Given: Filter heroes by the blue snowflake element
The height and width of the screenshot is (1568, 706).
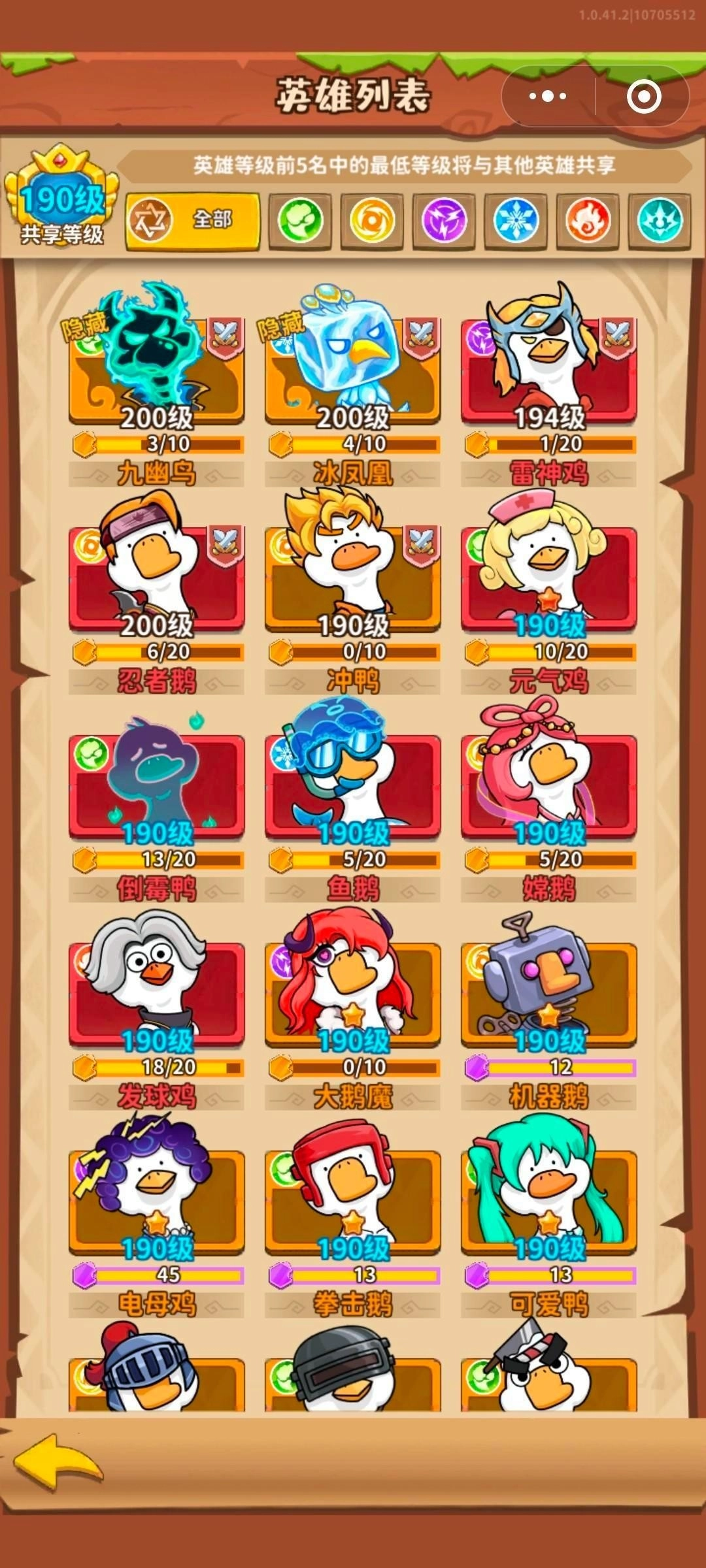Looking at the screenshot, I should [516, 220].
